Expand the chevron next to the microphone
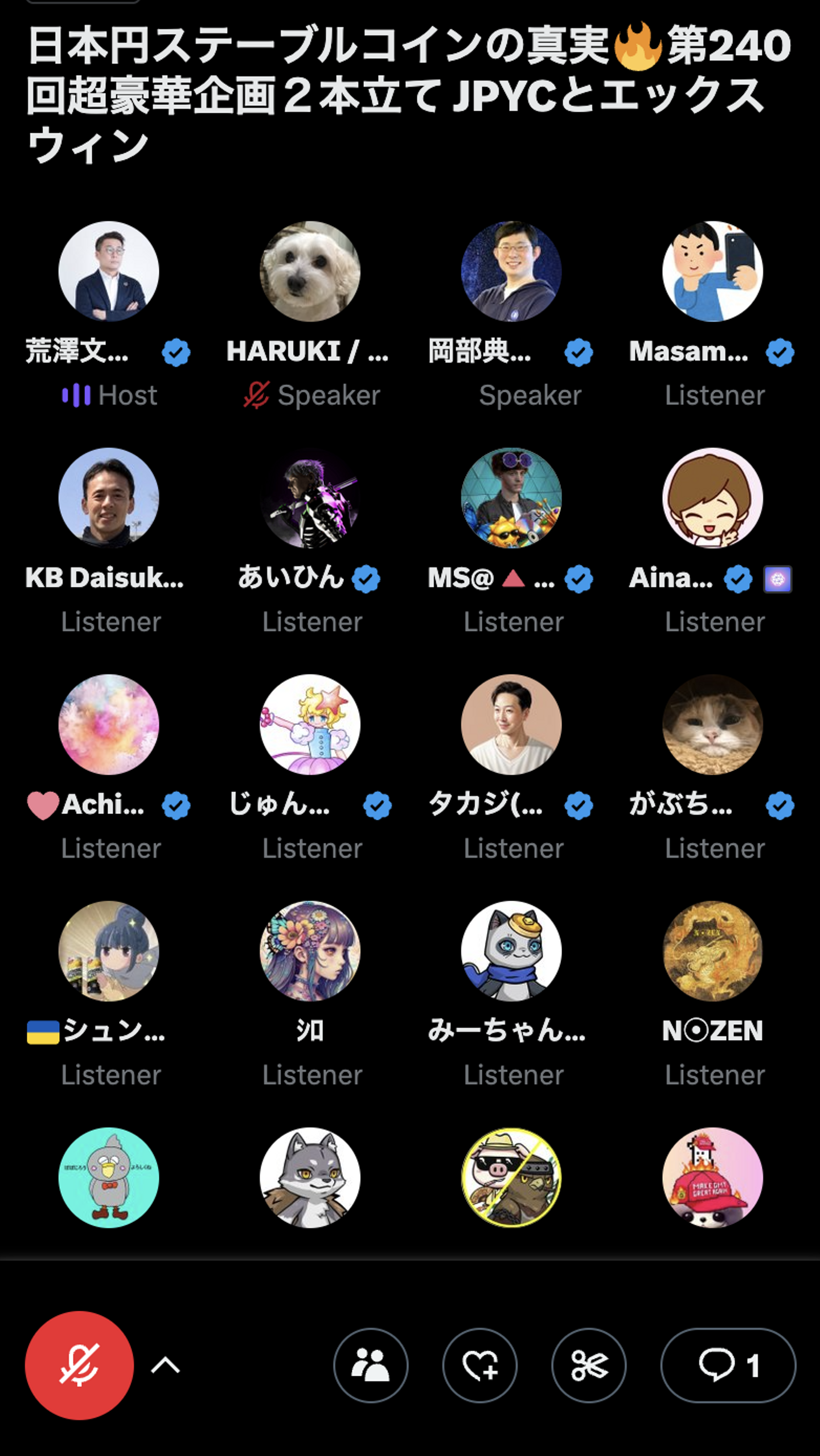The image size is (820, 1456). [166, 1365]
